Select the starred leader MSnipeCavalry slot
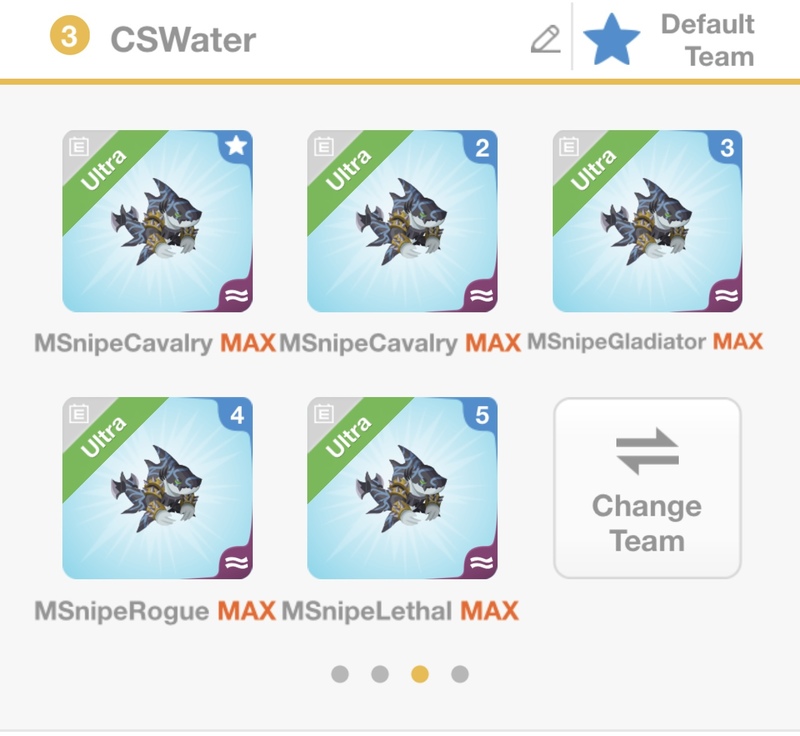This screenshot has height=736, width=800. 157,221
